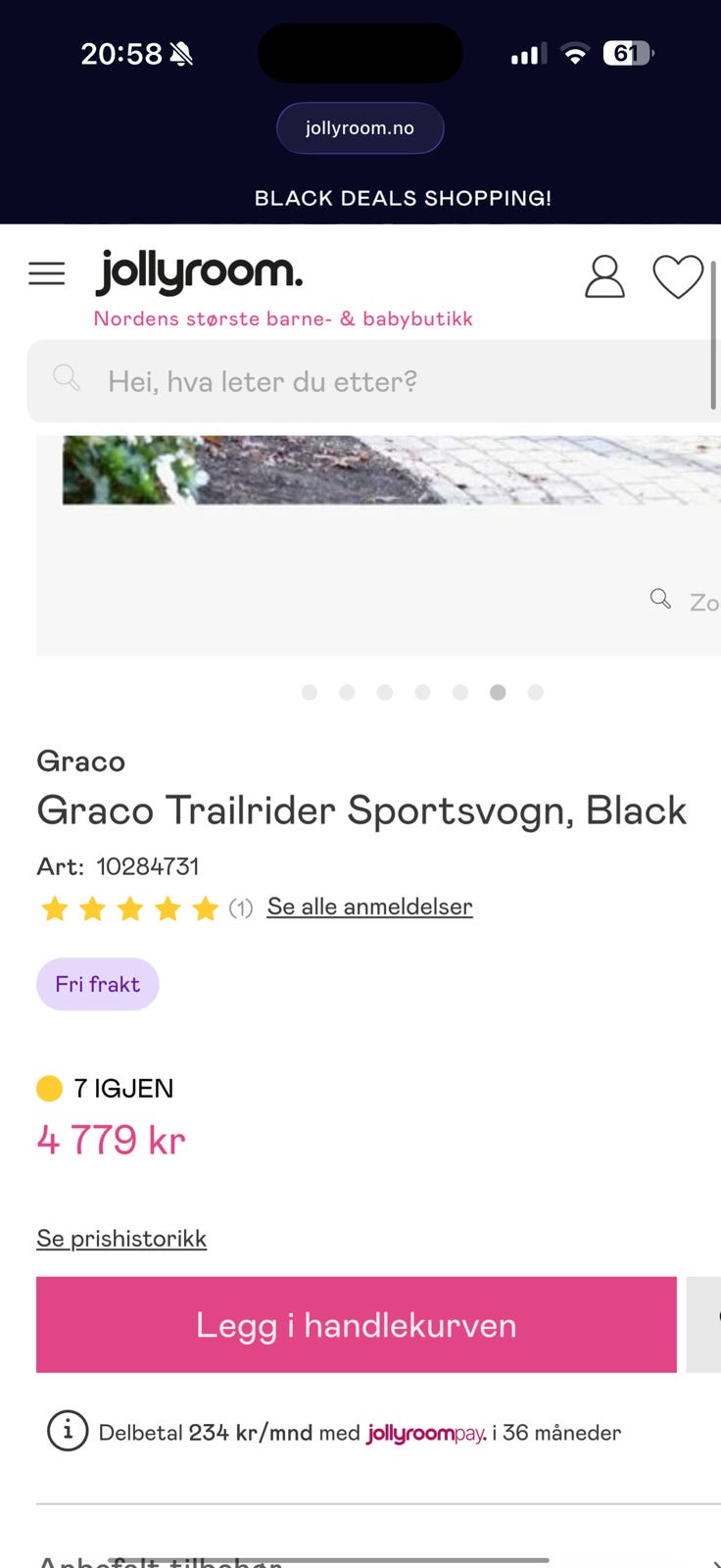721x1568 pixels.
Task: View price history via Se prishistorikk
Action: coord(120,1238)
